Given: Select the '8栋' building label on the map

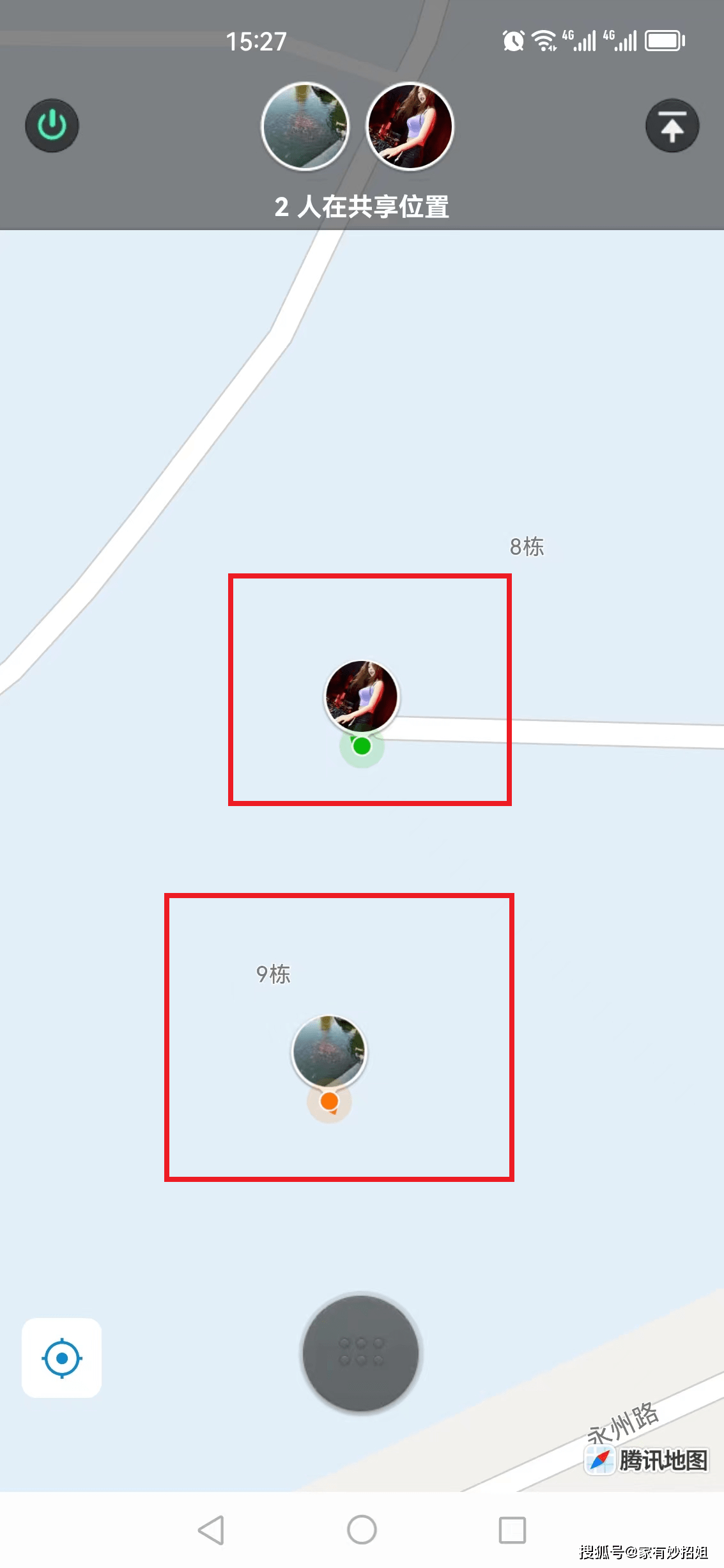Looking at the screenshot, I should (x=528, y=547).
